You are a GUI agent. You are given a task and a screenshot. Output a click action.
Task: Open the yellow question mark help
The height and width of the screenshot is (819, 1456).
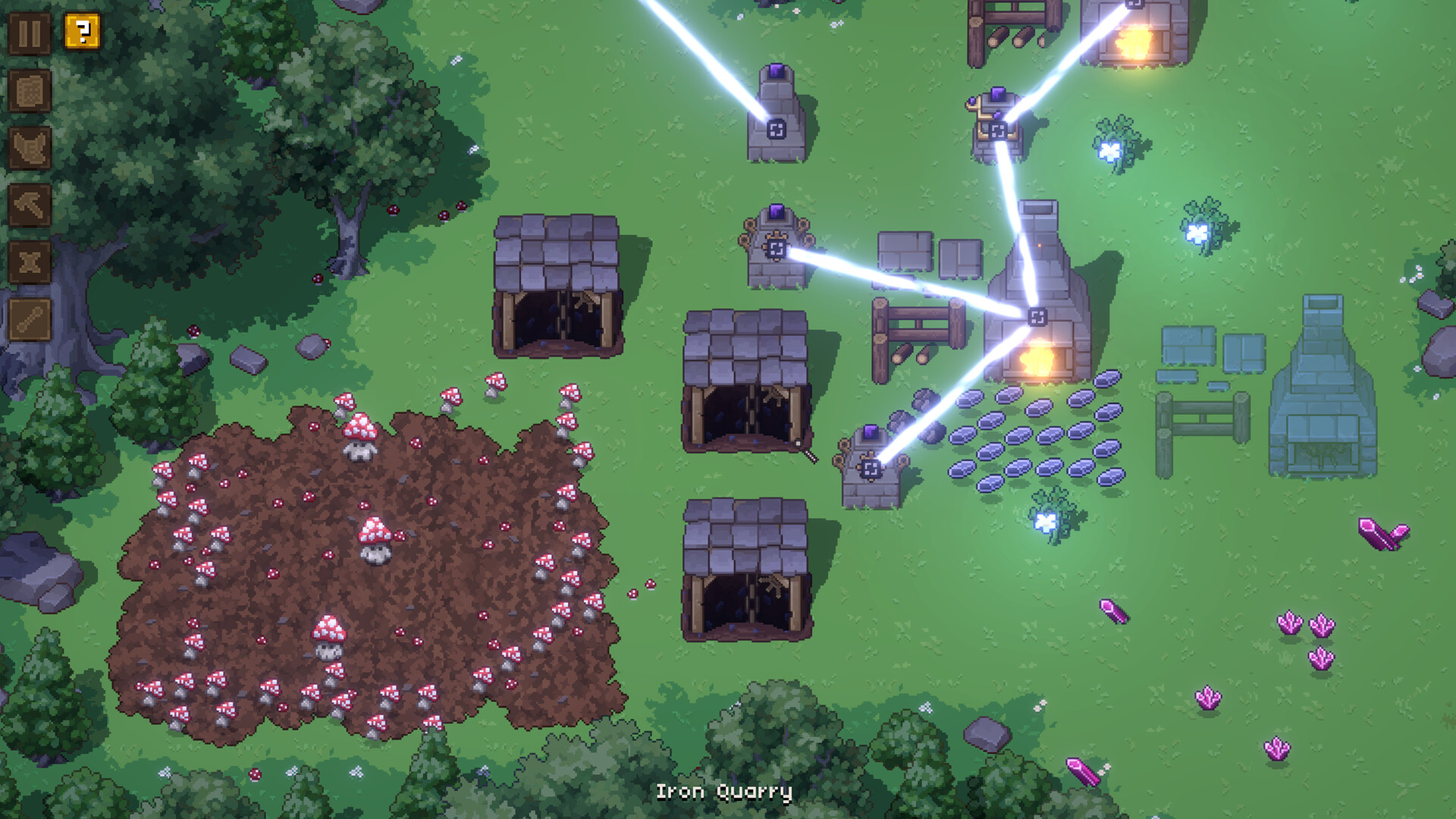point(82,32)
